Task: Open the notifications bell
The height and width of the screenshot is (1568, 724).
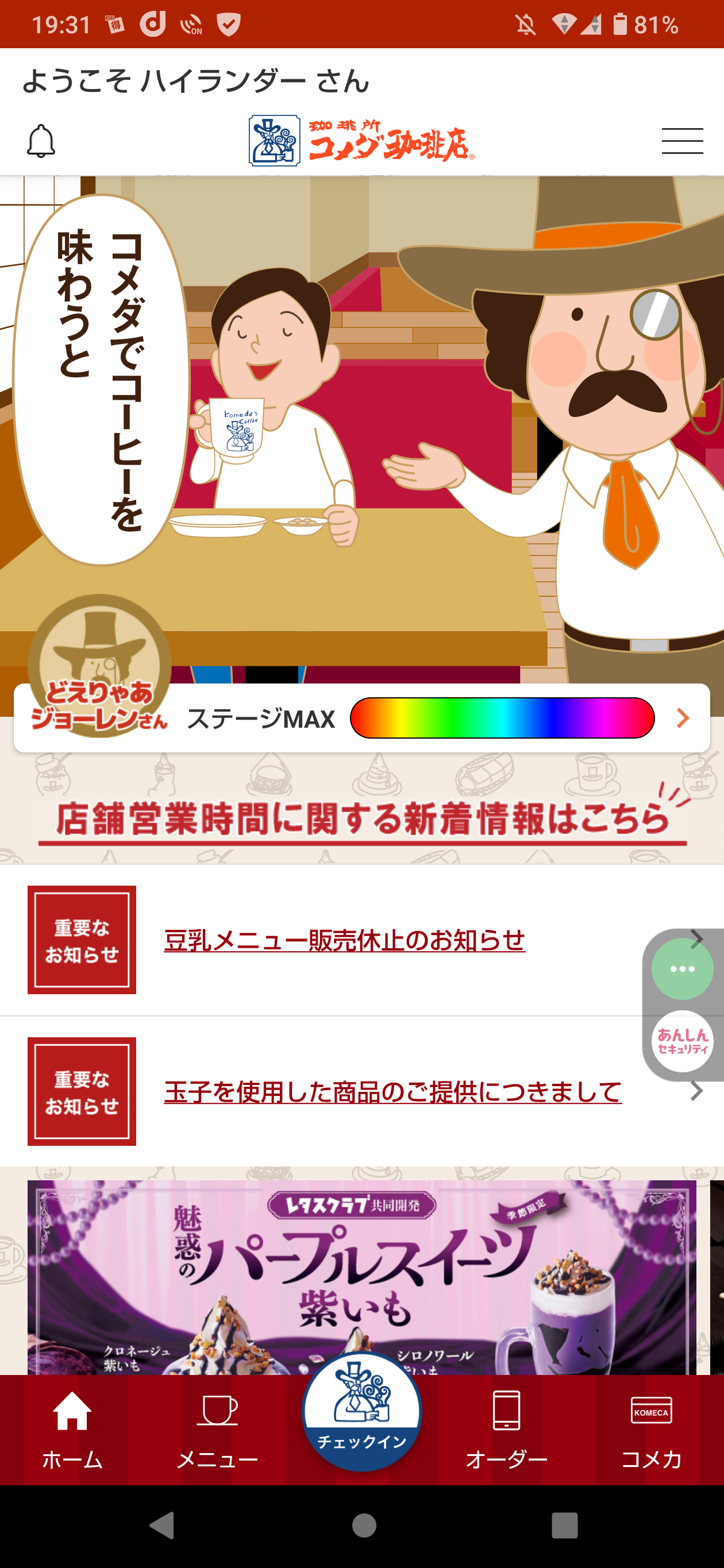Action: (x=41, y=141)
